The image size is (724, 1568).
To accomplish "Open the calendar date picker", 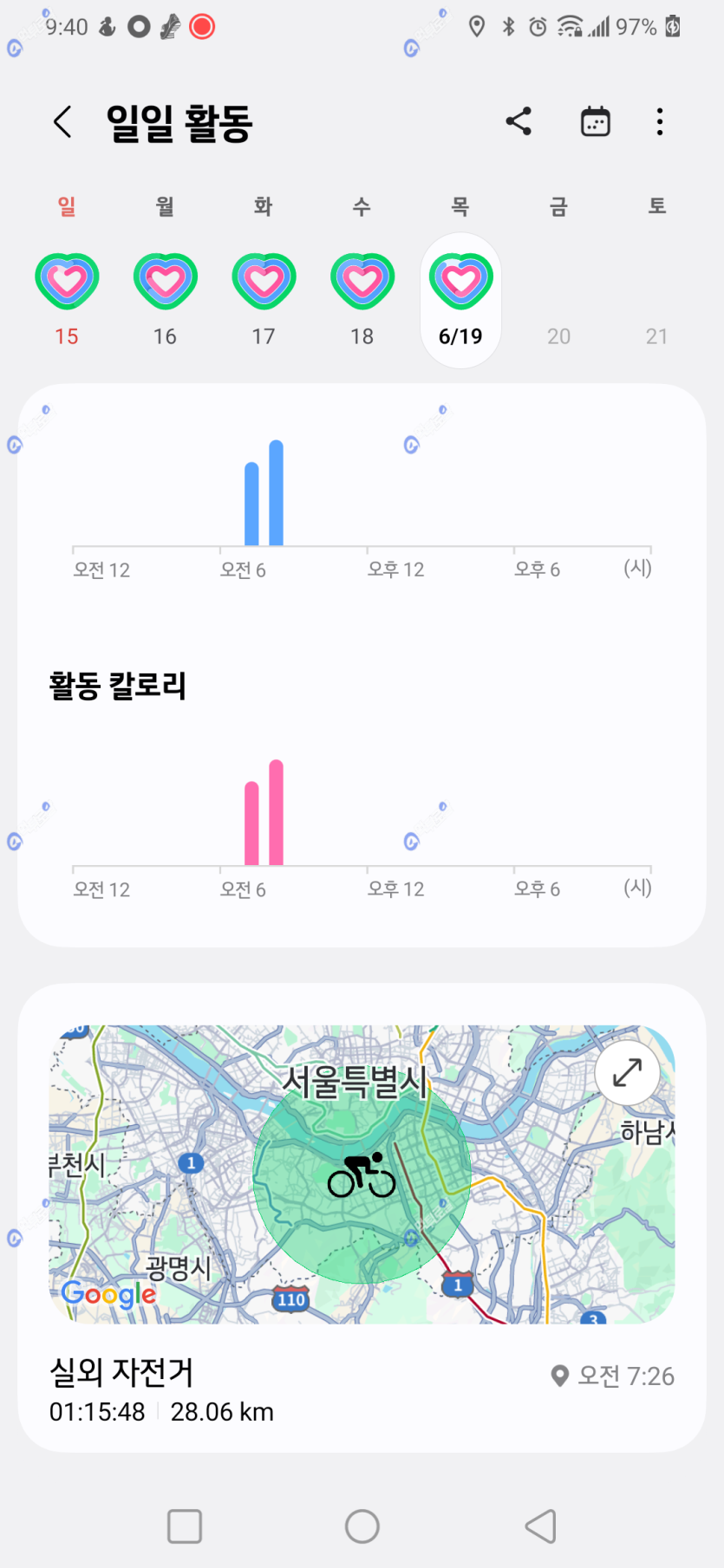I will pyautogui.click(x=595, y=122).
